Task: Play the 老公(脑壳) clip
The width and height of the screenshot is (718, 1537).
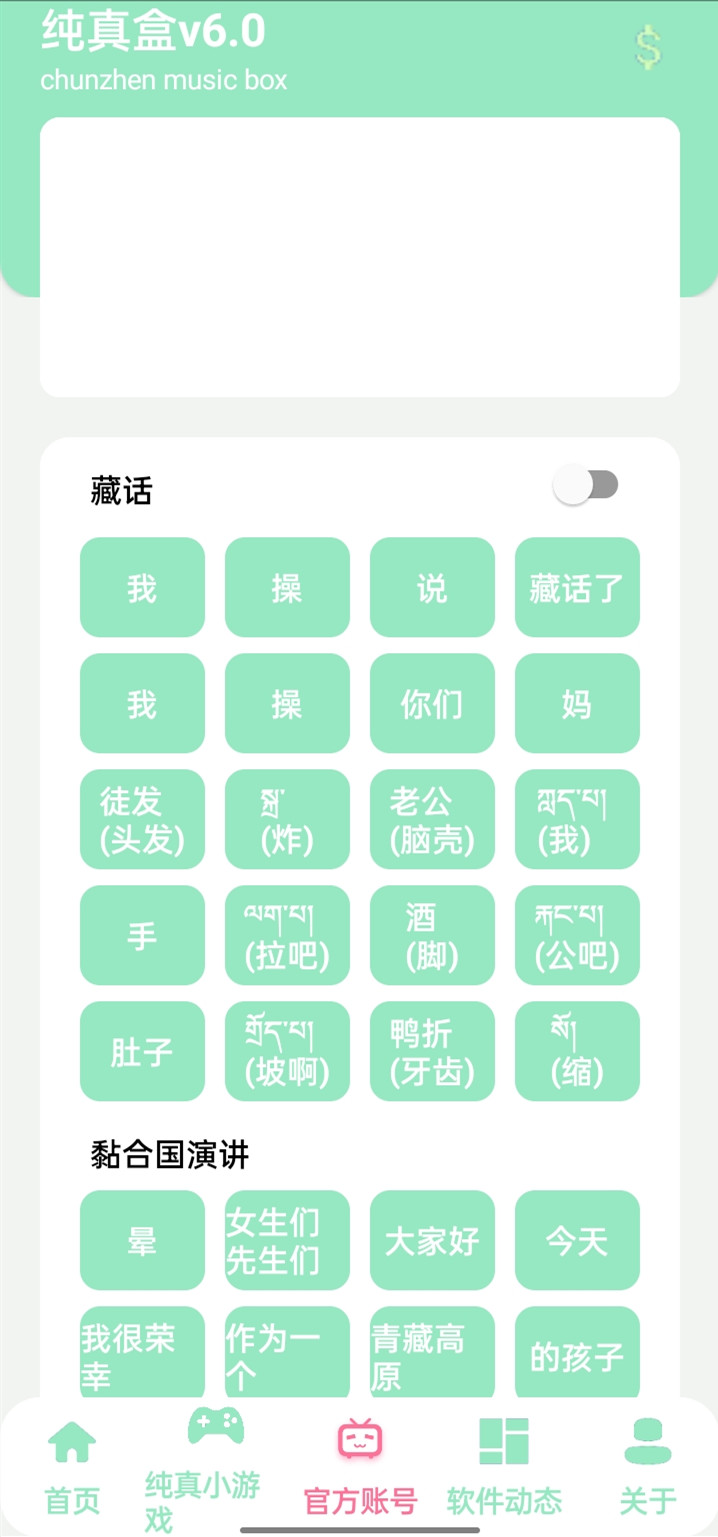Action: [x=432, y=820]
